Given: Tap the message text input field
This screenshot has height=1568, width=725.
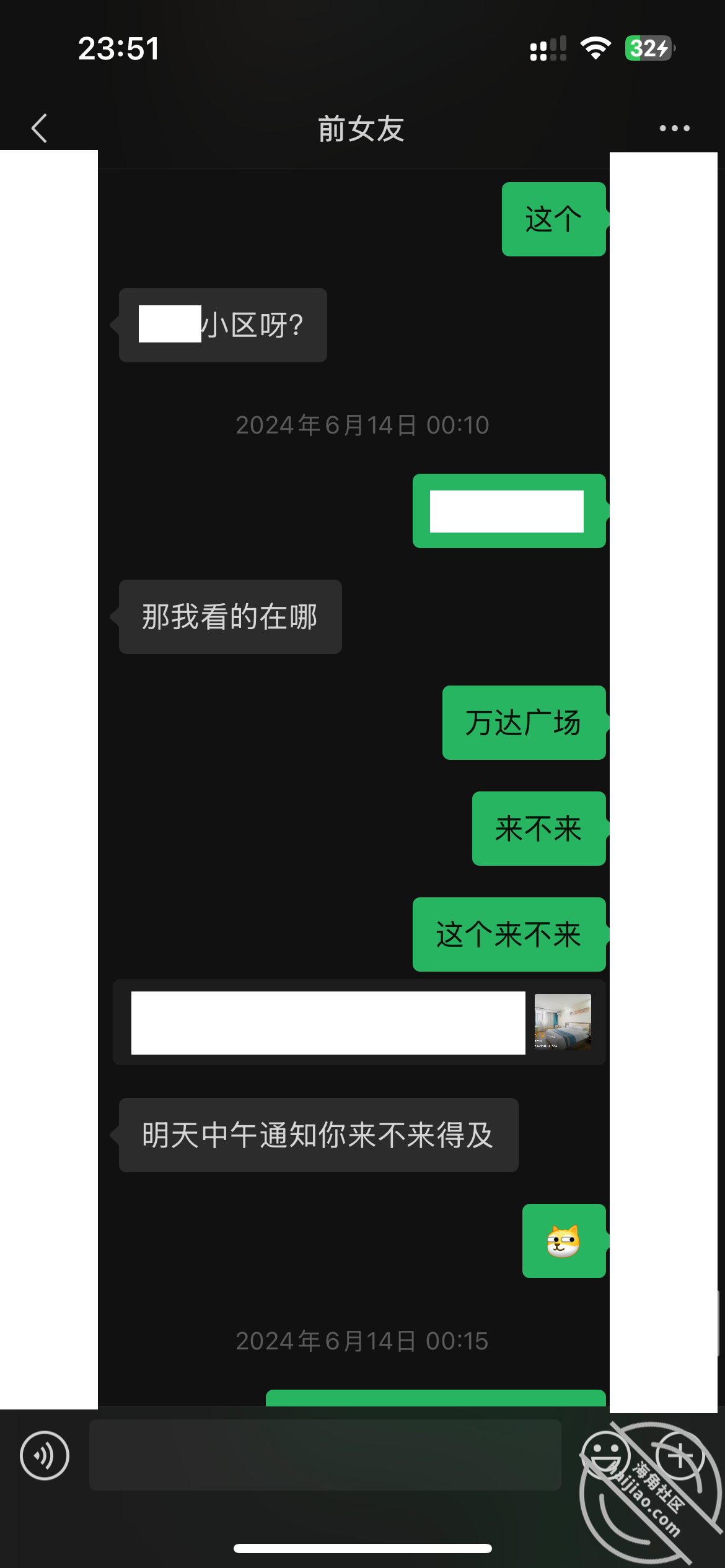Looking at the screenshot, I should 325,1455.
